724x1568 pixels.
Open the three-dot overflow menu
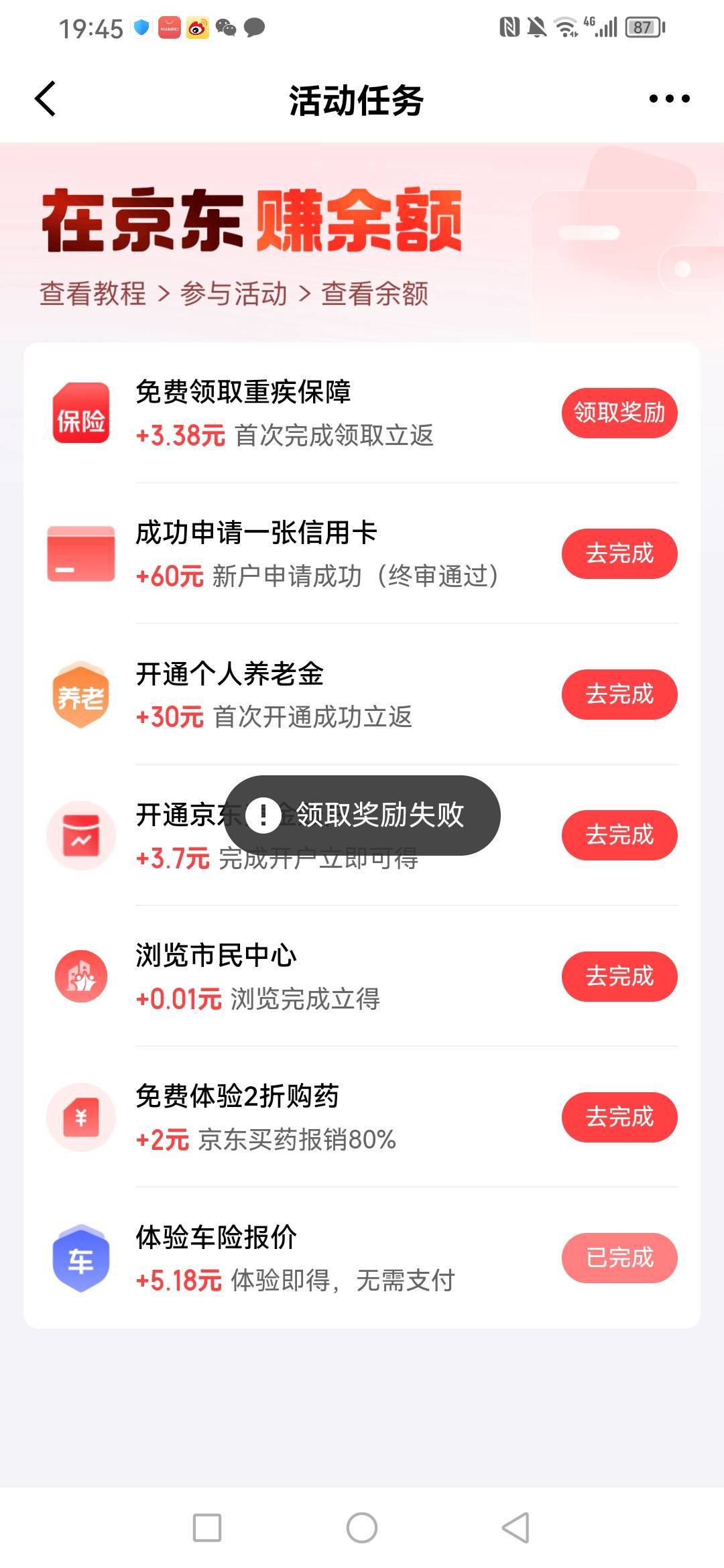[668, 99]
